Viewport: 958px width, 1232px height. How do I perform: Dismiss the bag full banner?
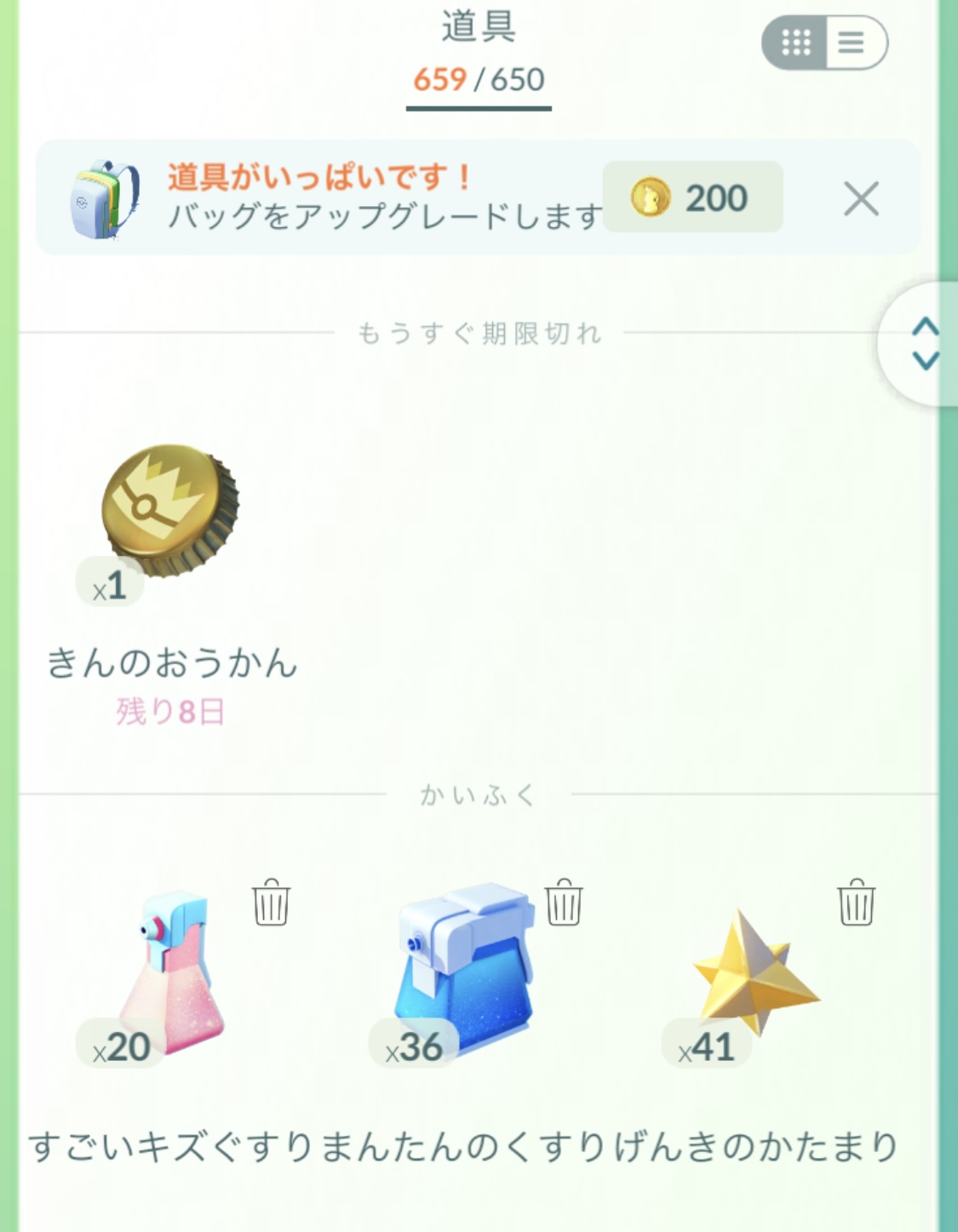pos(861,199)
